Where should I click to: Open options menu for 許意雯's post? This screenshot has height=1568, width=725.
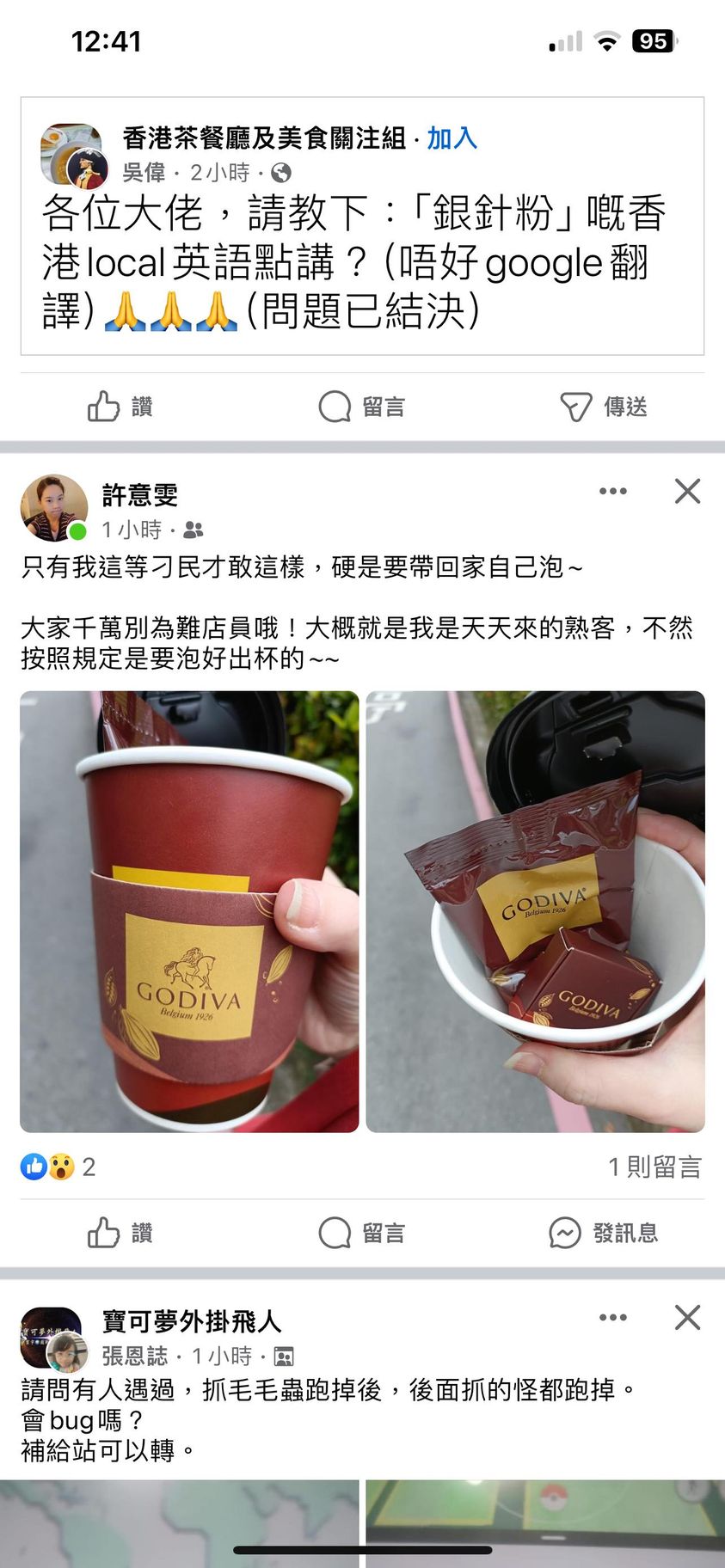(612, 492)
